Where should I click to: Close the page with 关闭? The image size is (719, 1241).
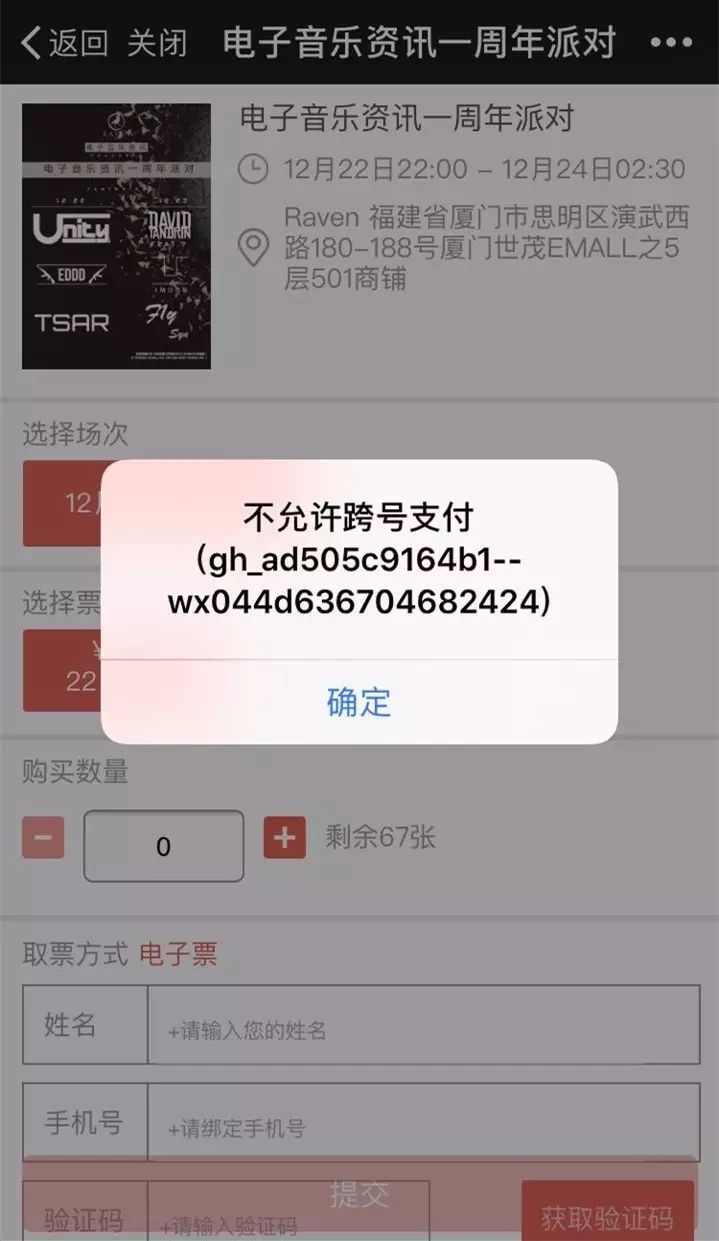tap(157, 43)
